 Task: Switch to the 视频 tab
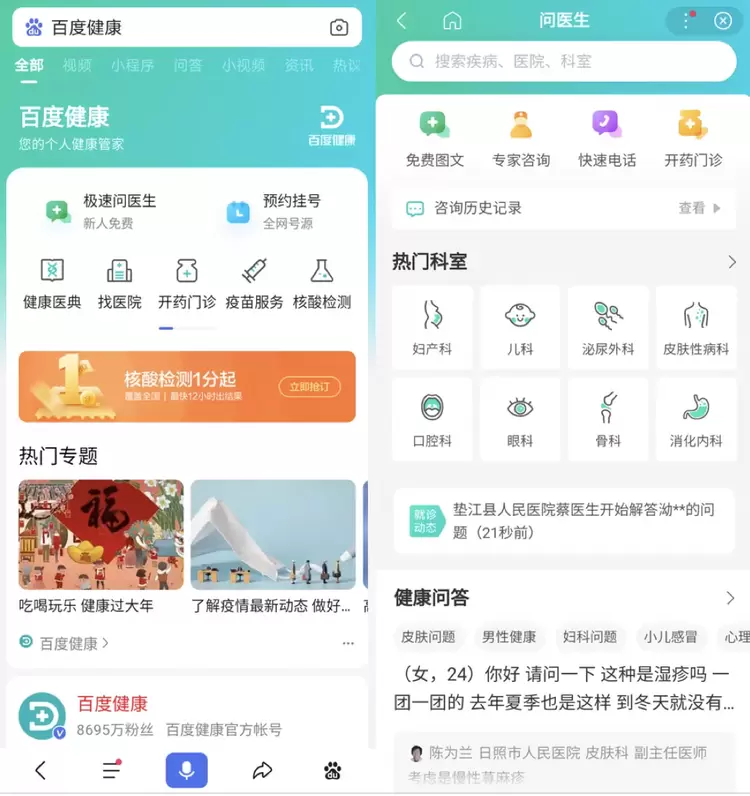tap(77, 65)
